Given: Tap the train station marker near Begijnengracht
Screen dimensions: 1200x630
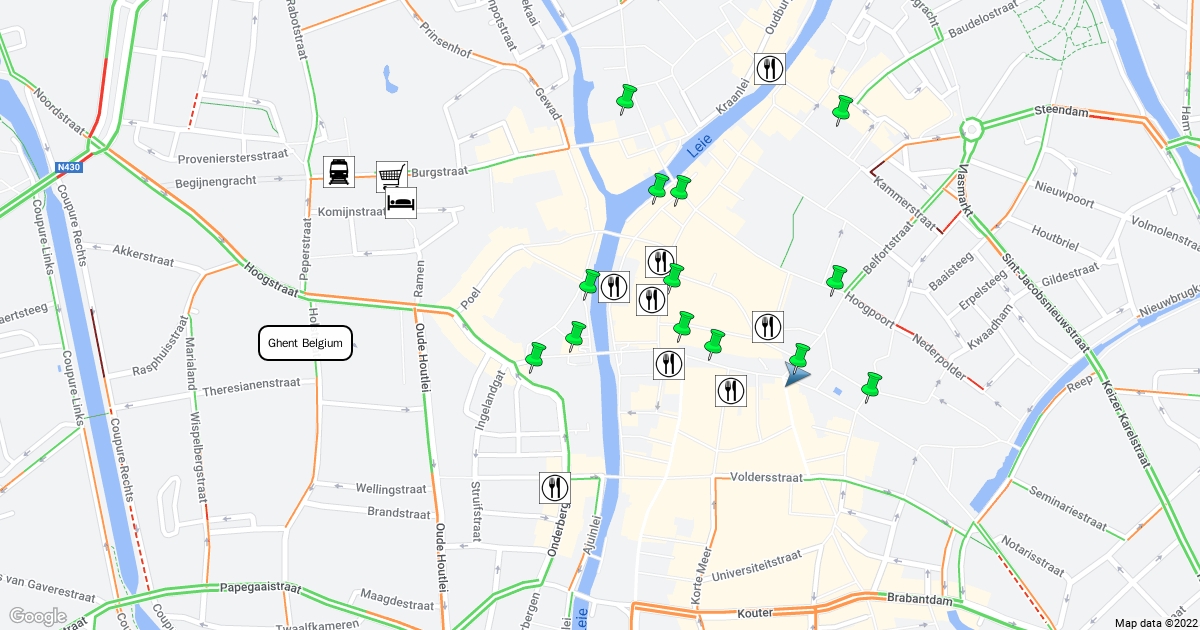Looking at the screenshot, I should (339, 172).
